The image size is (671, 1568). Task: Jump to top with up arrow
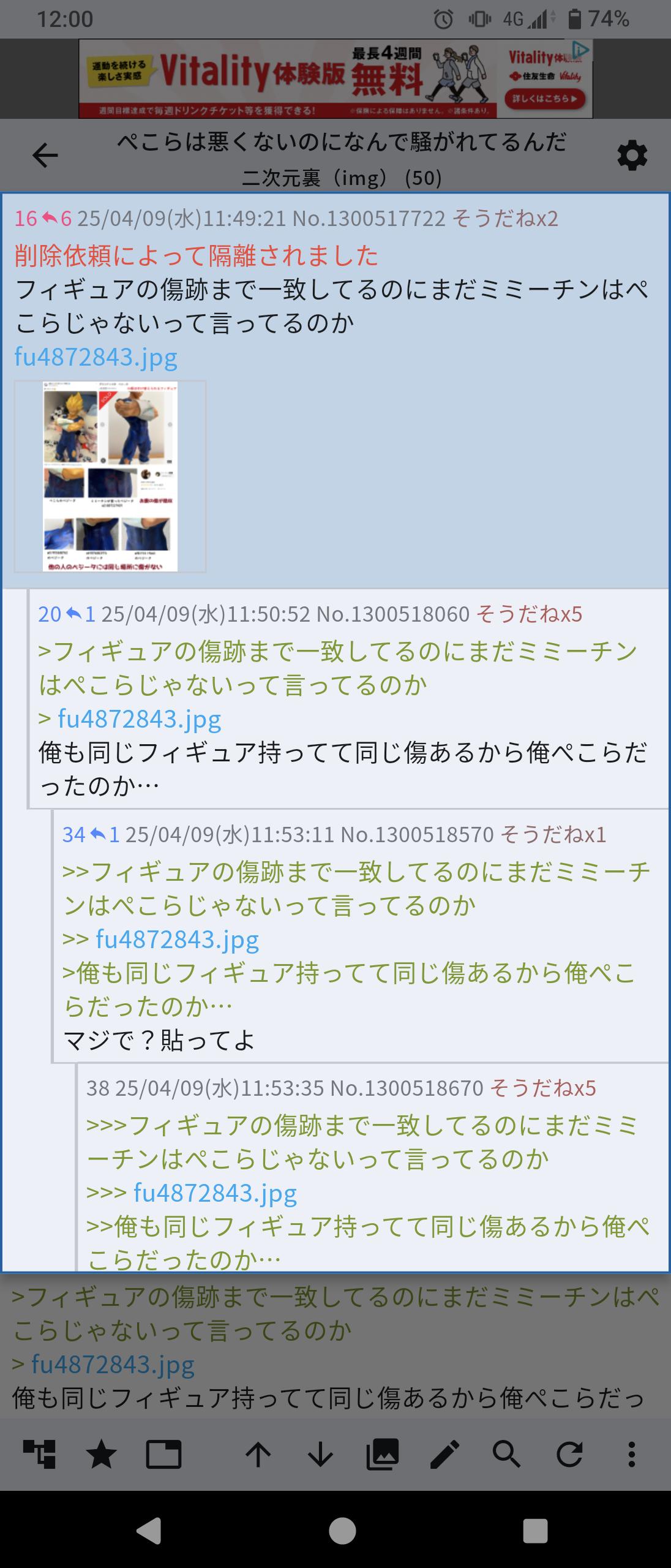(258, 1454)
